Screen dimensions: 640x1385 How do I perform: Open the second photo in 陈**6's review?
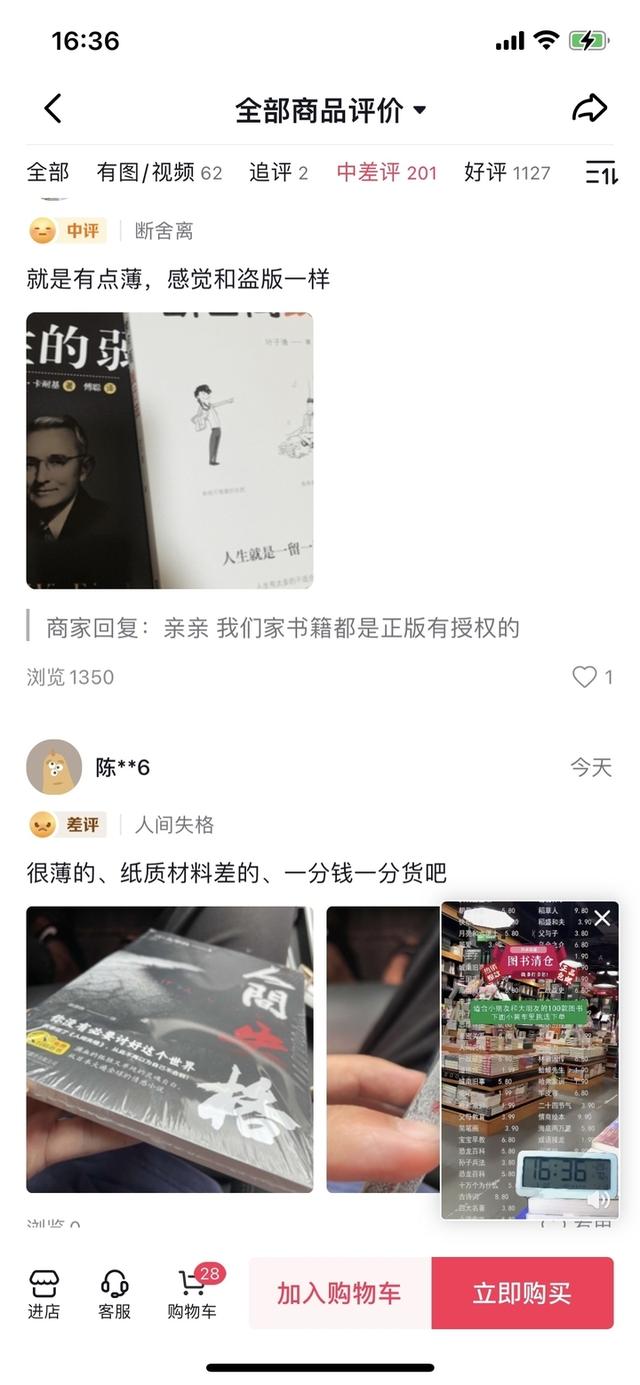(383, 1049)
